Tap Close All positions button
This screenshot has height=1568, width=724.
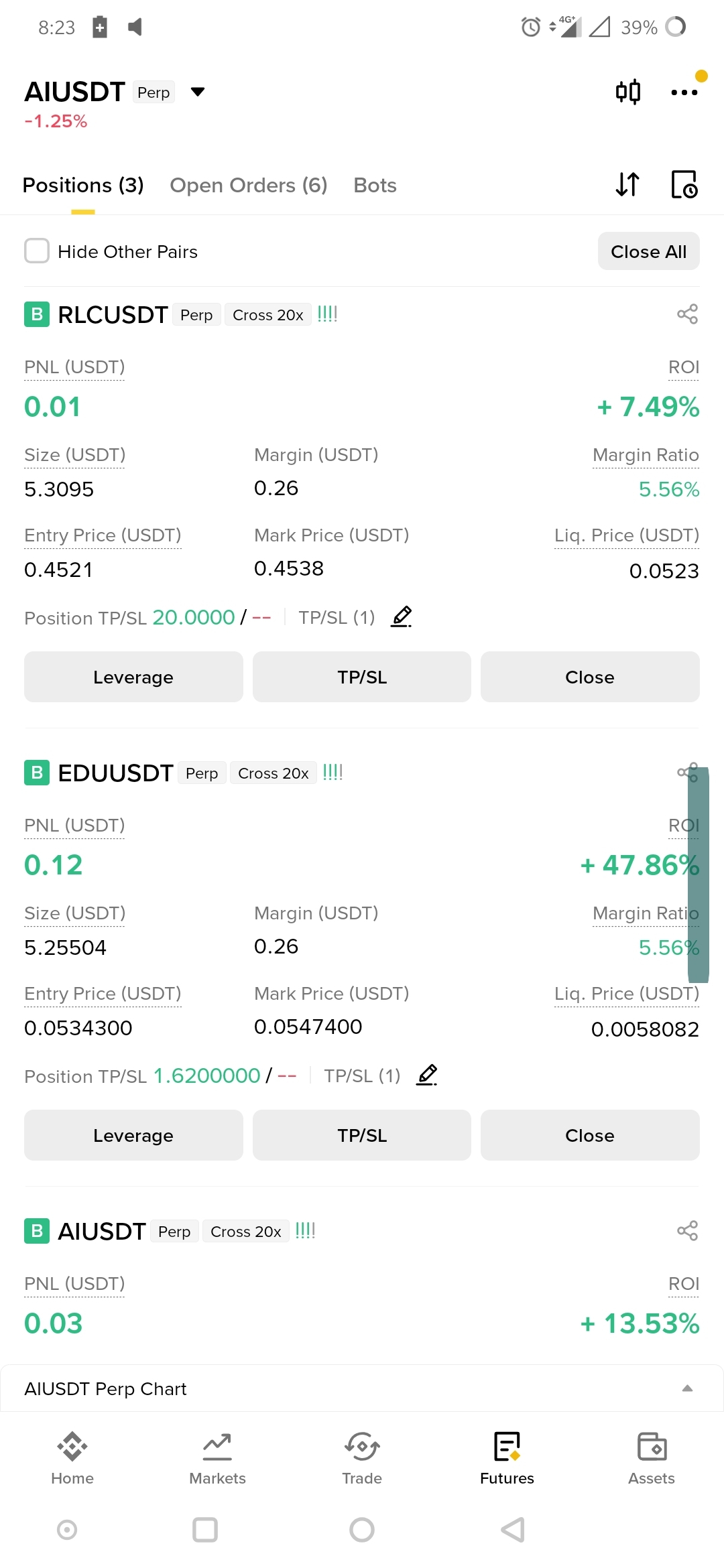648,251
